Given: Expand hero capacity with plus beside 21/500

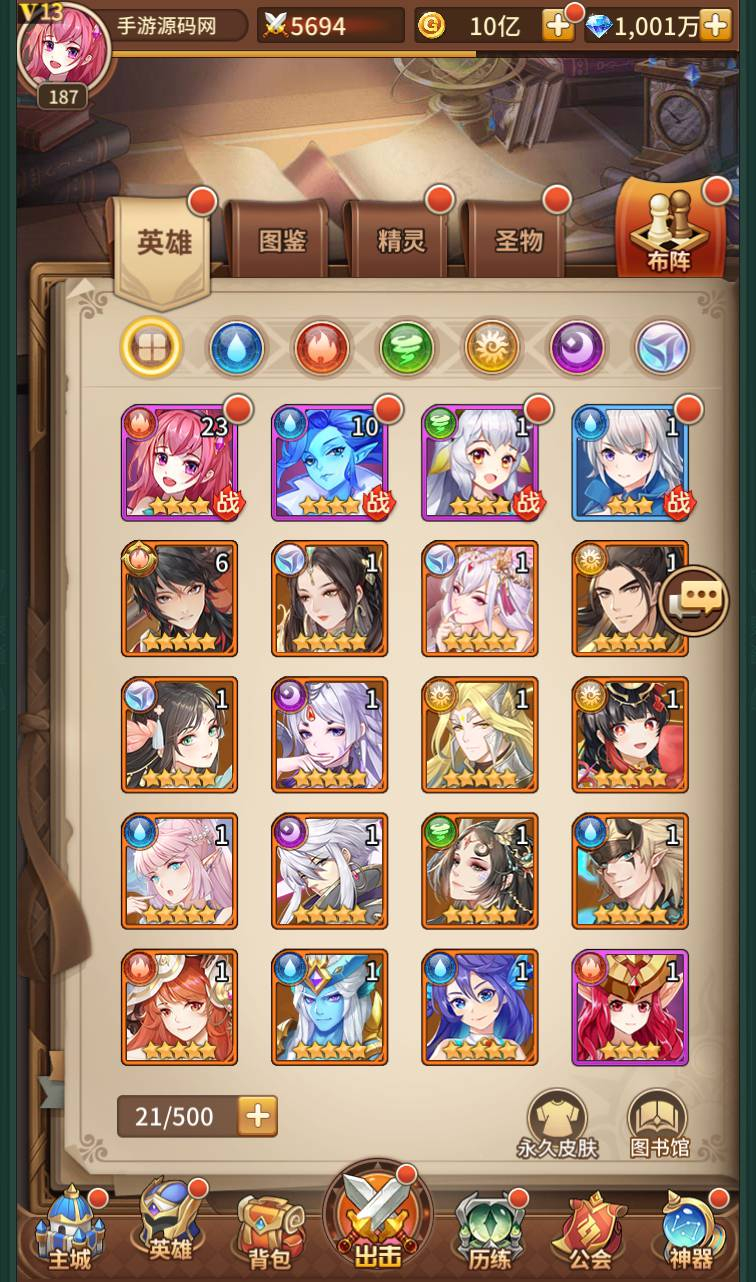Looking at the screenshot, I should [258, 1116].
